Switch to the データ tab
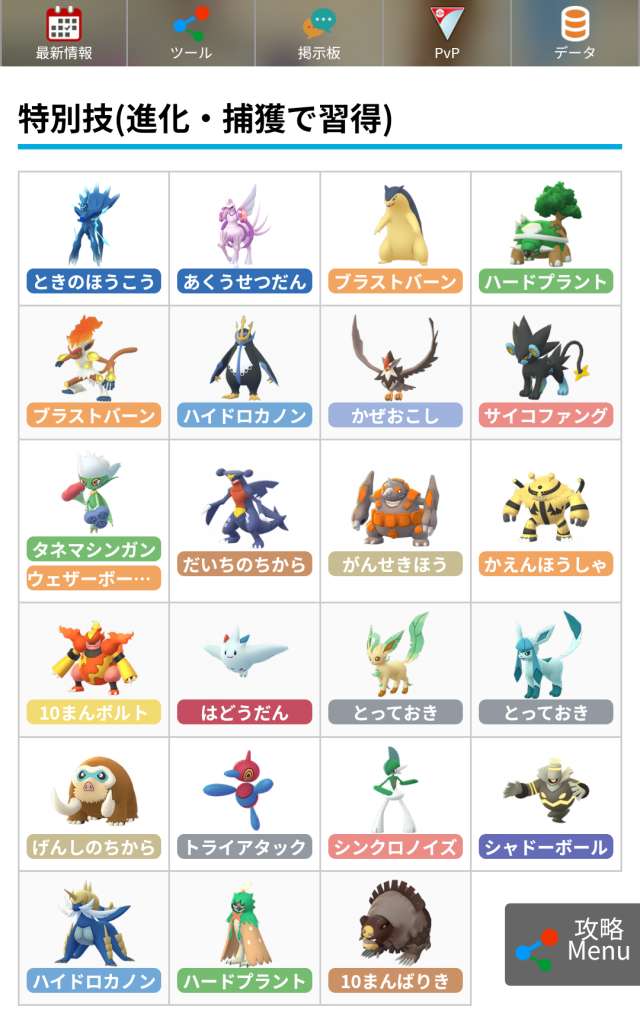Image resolution: width=640 pixels, height=1013 pixels. 575,33
